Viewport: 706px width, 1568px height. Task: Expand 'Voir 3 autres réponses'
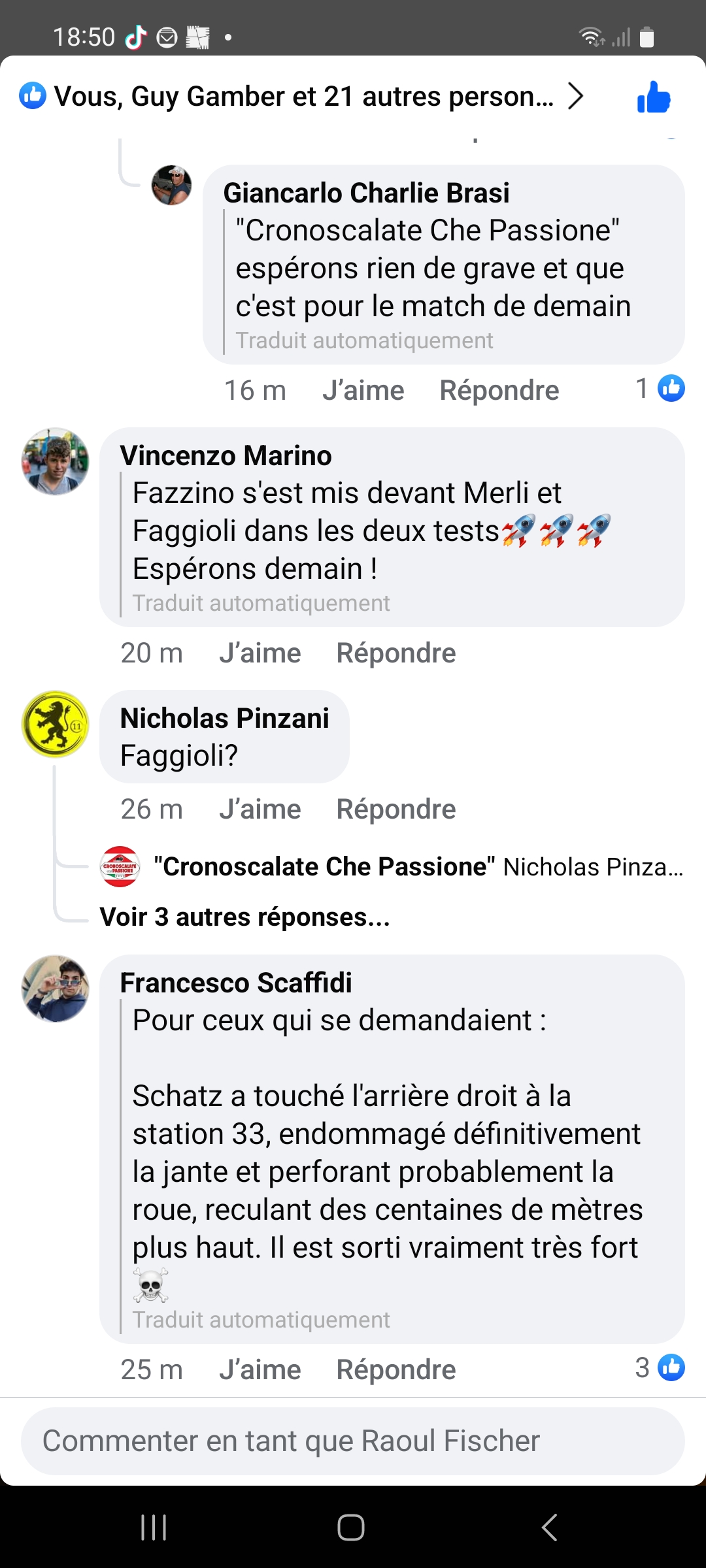pyautogui.click(x=244, y=917)
